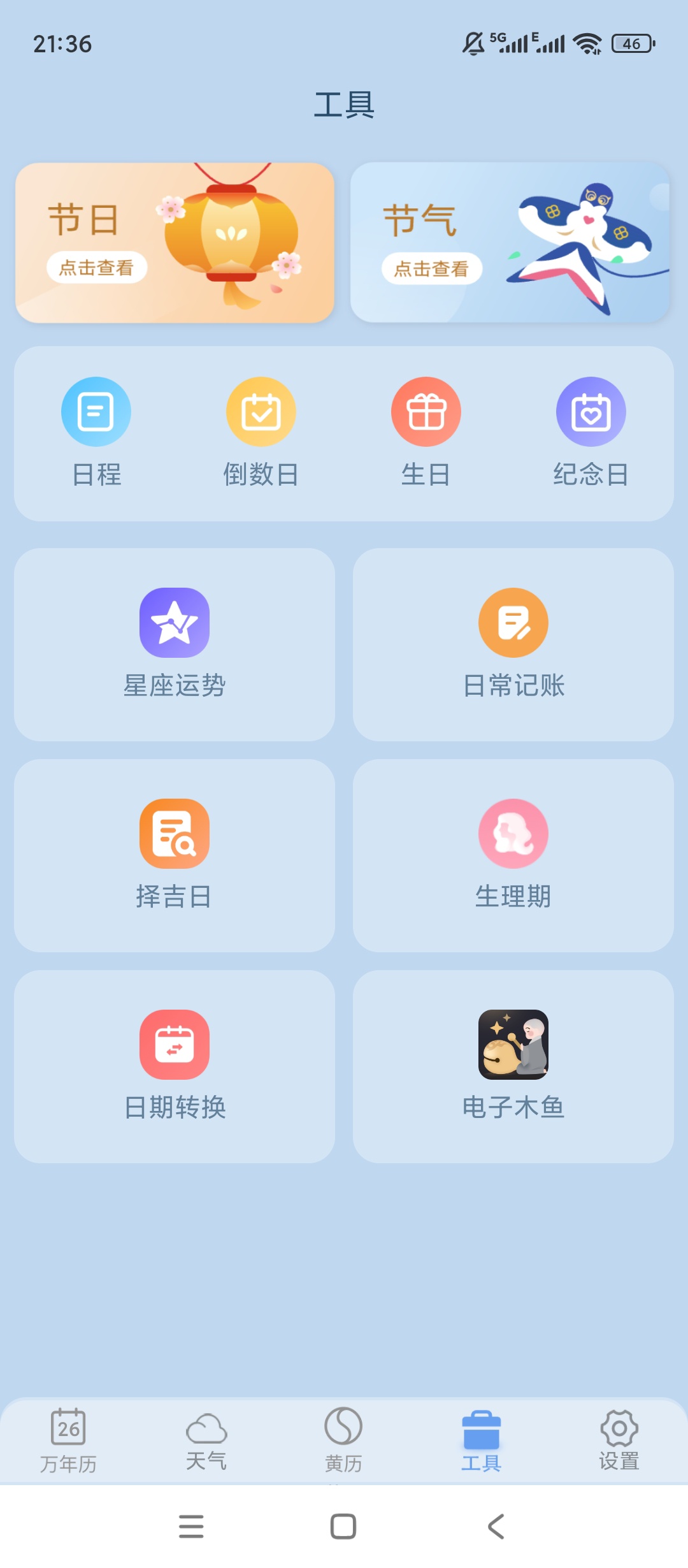Open 择吉日 lucky day picker

pos(175,855)
